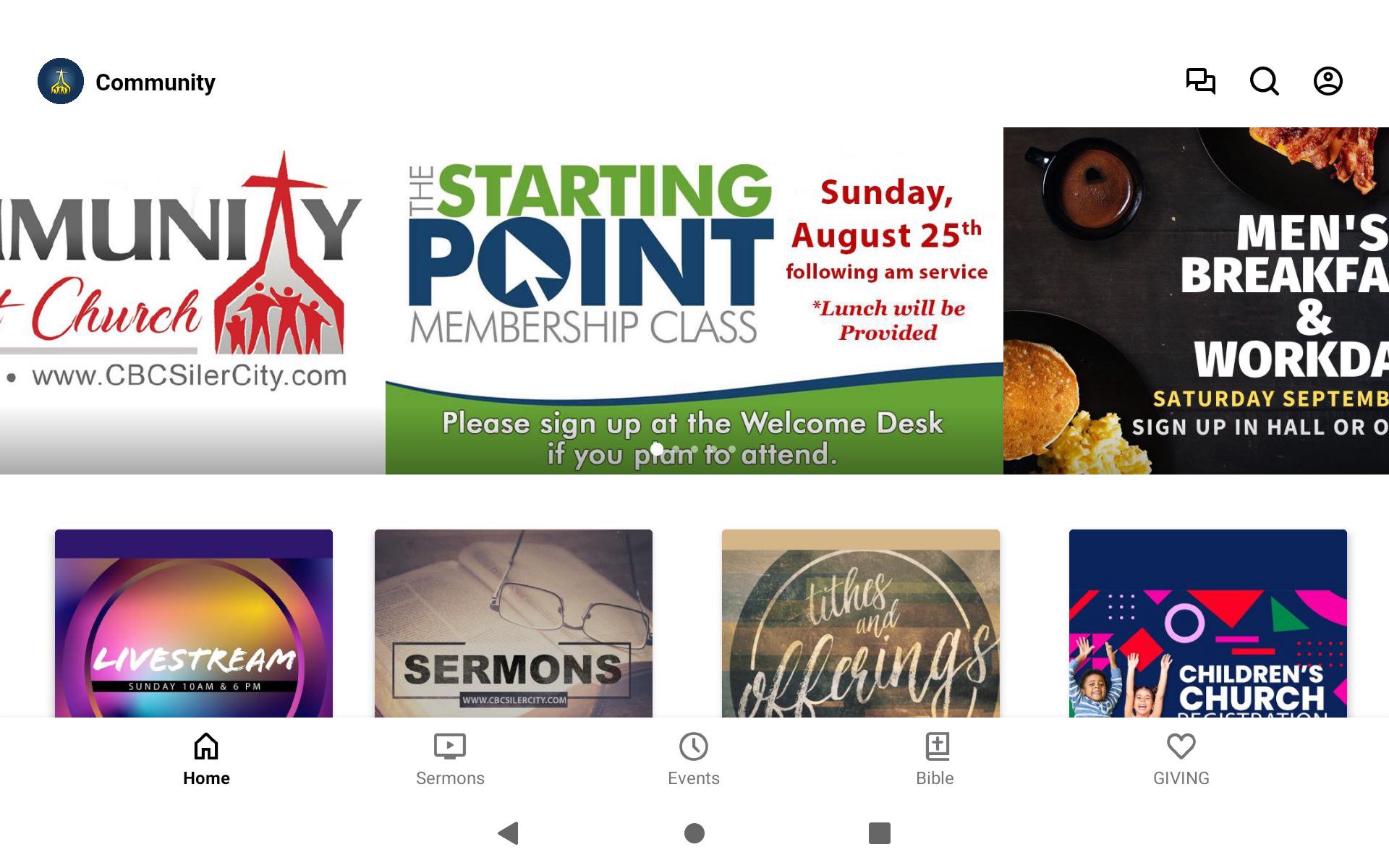
Task: Switch to the Events tab
Action: pos(693,759)
